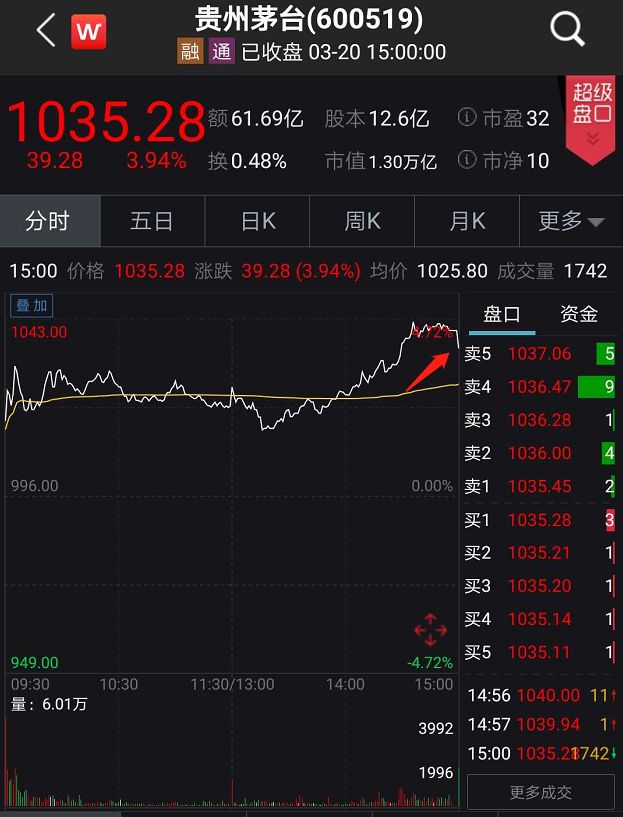
Task: Tap the 叠加 overlay button
Action: [31, 306]
